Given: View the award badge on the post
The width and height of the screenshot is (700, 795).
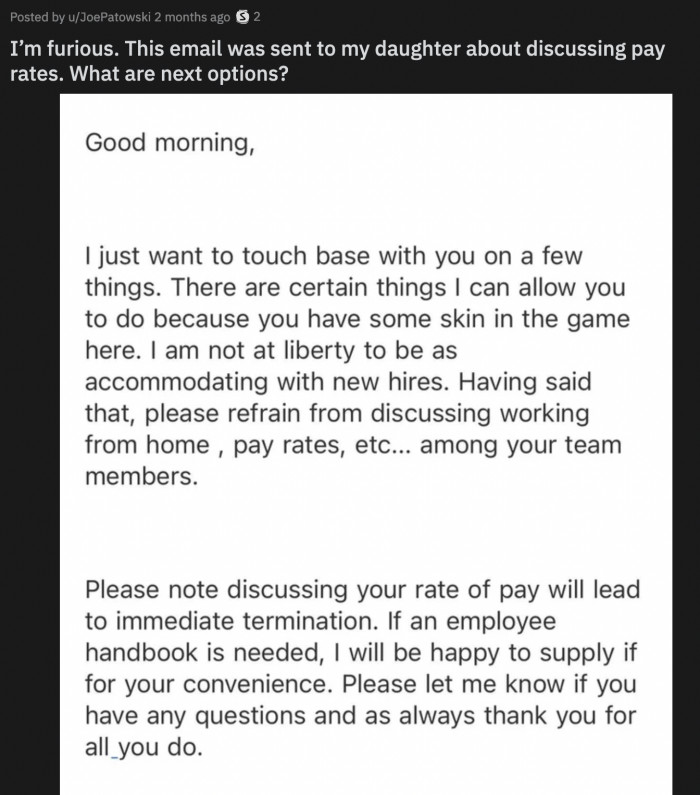Looking at the screenshot, I should click(x=240, y=16).
